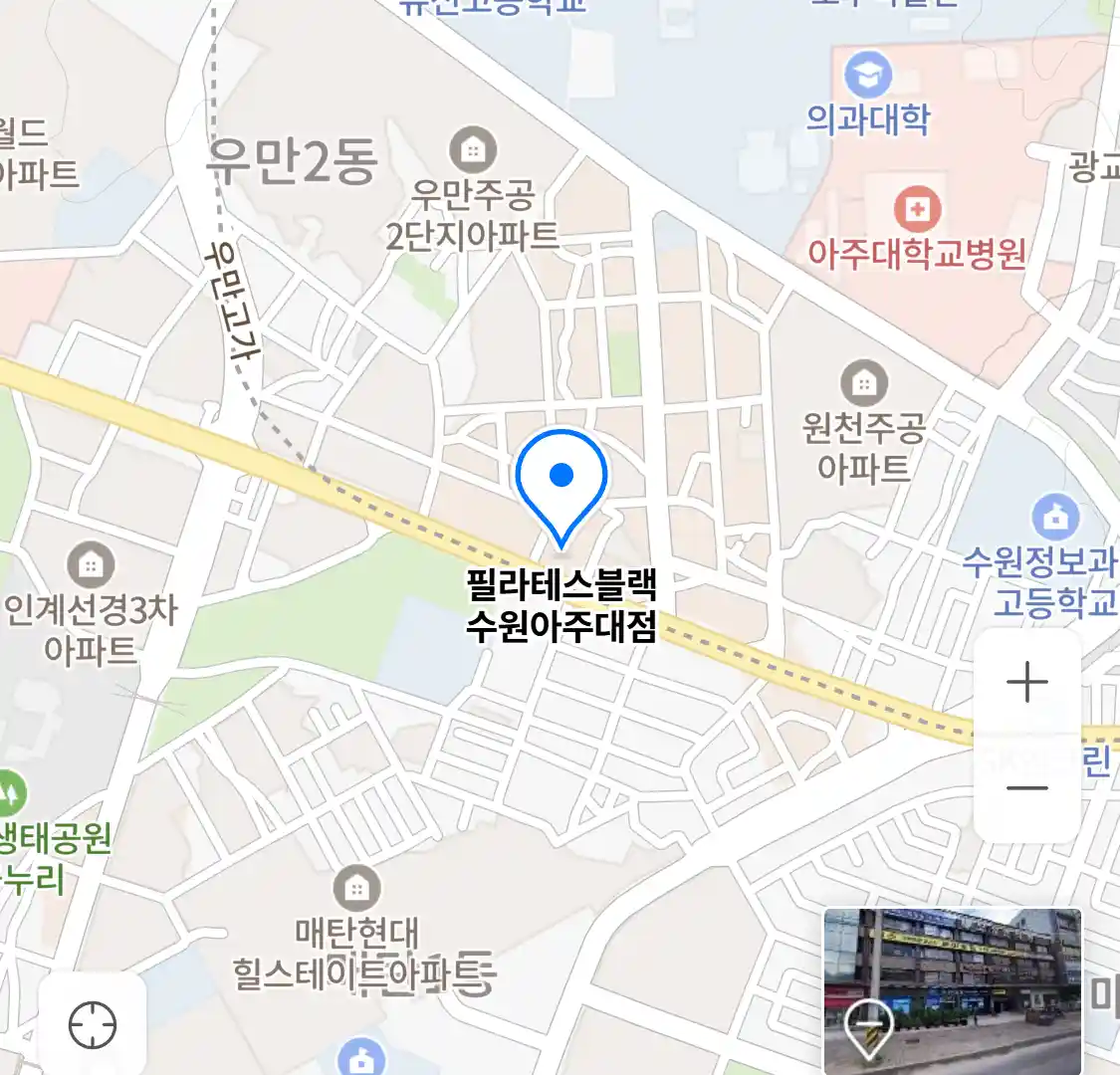Select the 인계선경3차 아파트 marker
1120x1075 pixels.
(91, 565)
